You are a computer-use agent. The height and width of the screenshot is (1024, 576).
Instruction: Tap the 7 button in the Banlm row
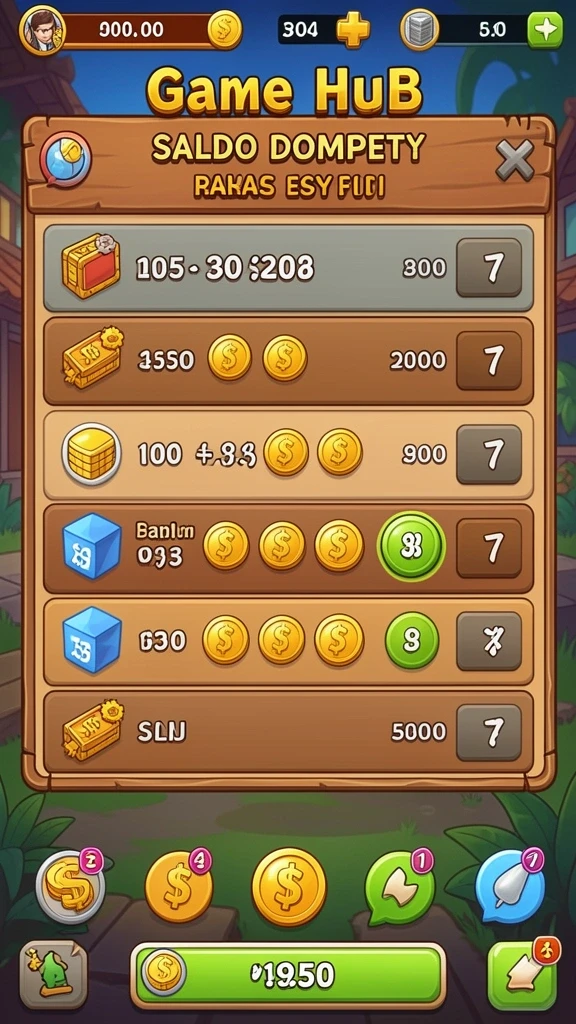coord(488,547)
